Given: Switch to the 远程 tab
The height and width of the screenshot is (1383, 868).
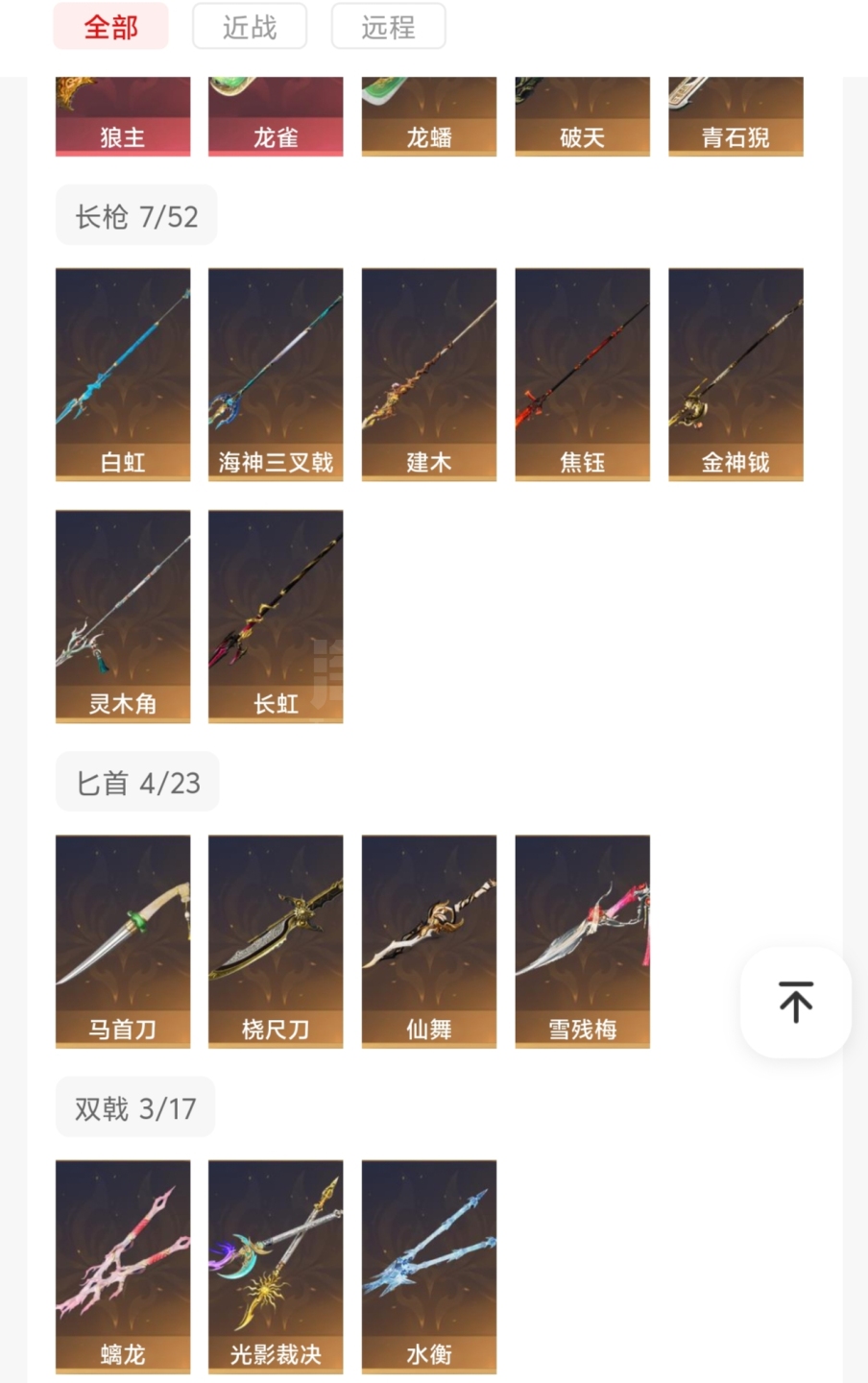Looking at the screenshot, I should pyautogui.click(x=388, y=27).
